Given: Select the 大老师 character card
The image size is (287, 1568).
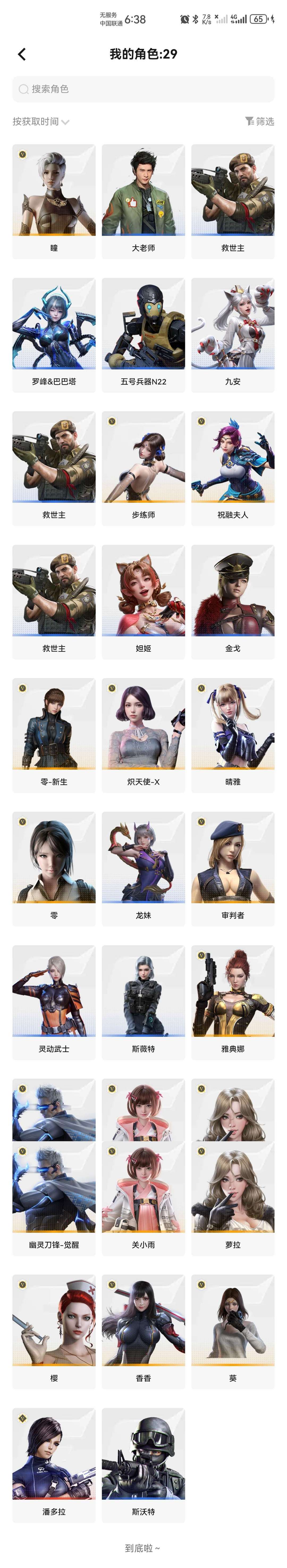Looking at the screenshot, I should [x=143, y=202].
